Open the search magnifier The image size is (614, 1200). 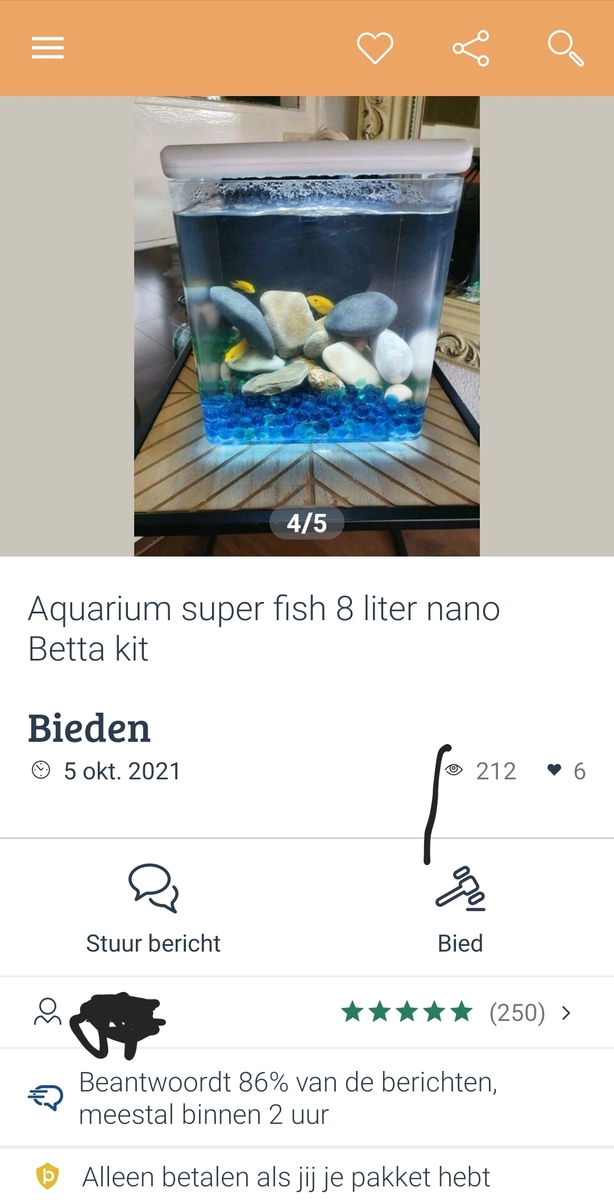565,48
